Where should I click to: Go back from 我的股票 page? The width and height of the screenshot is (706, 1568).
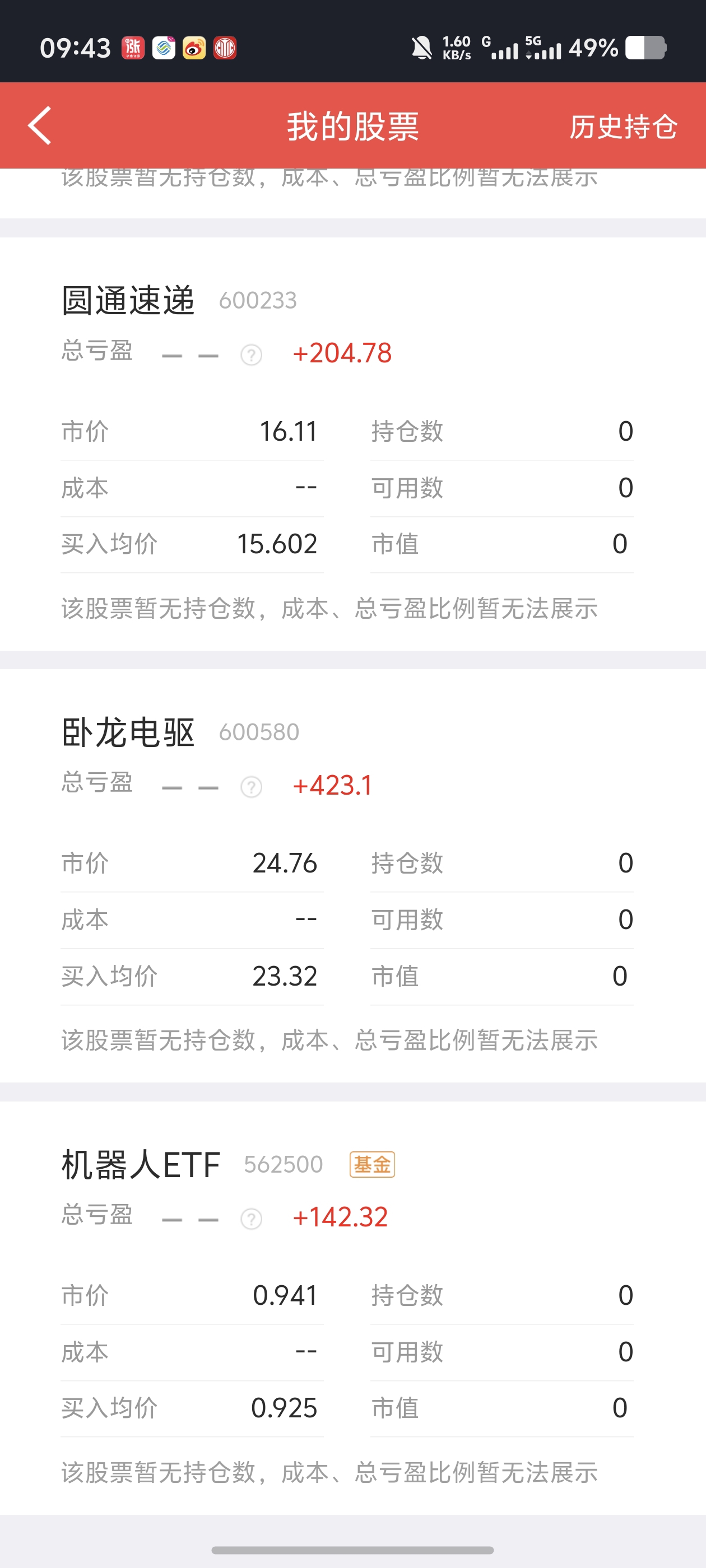coord(40,126)
